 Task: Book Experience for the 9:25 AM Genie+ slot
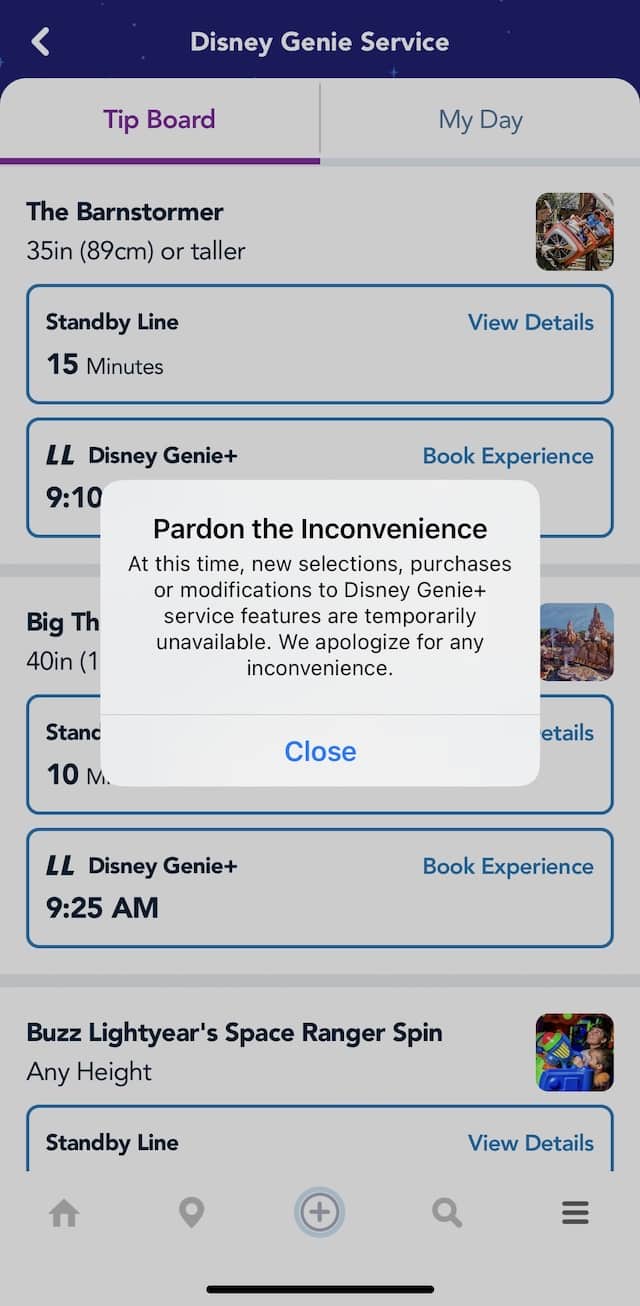click(508, 866)
